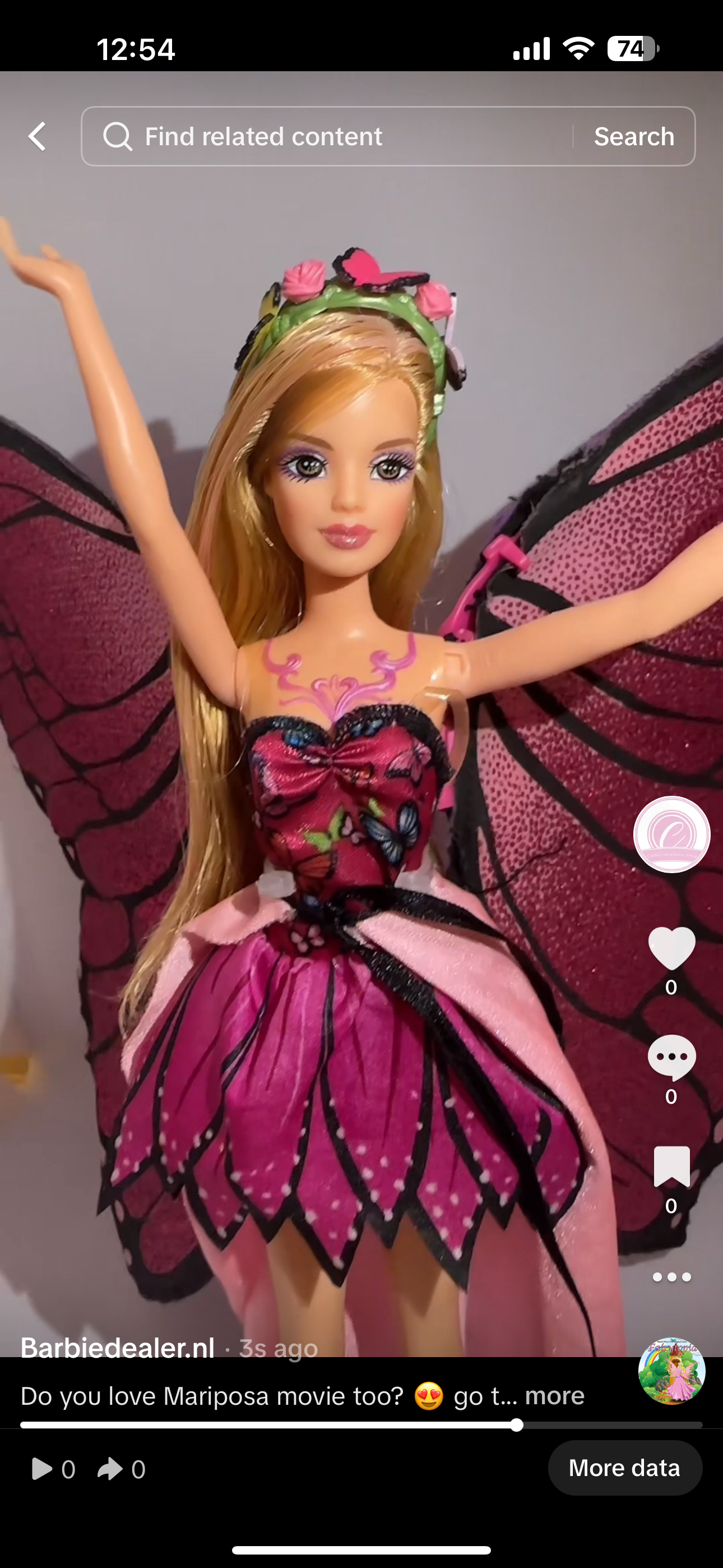Tap the video progress bar
The image size is (723, 1568).
(x=361, y=1425)
